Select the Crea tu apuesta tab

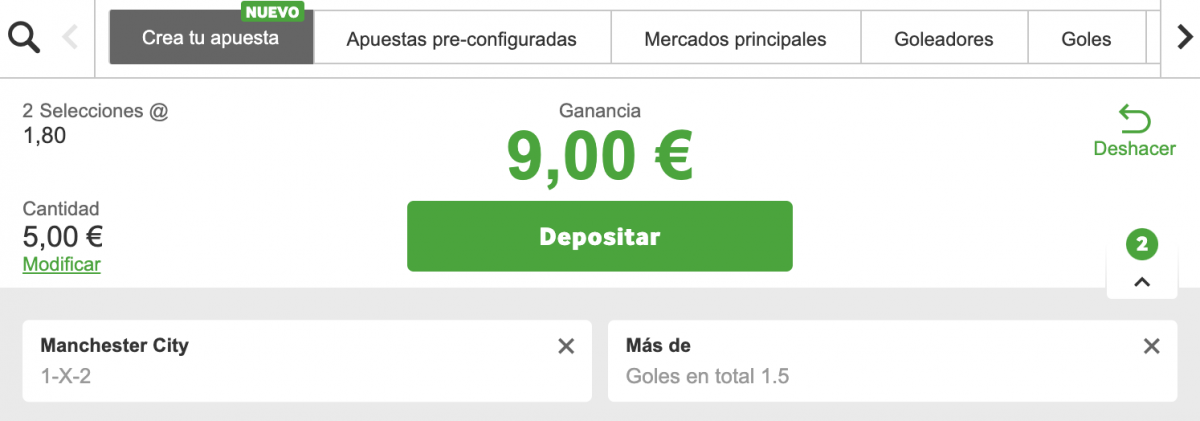211,38
